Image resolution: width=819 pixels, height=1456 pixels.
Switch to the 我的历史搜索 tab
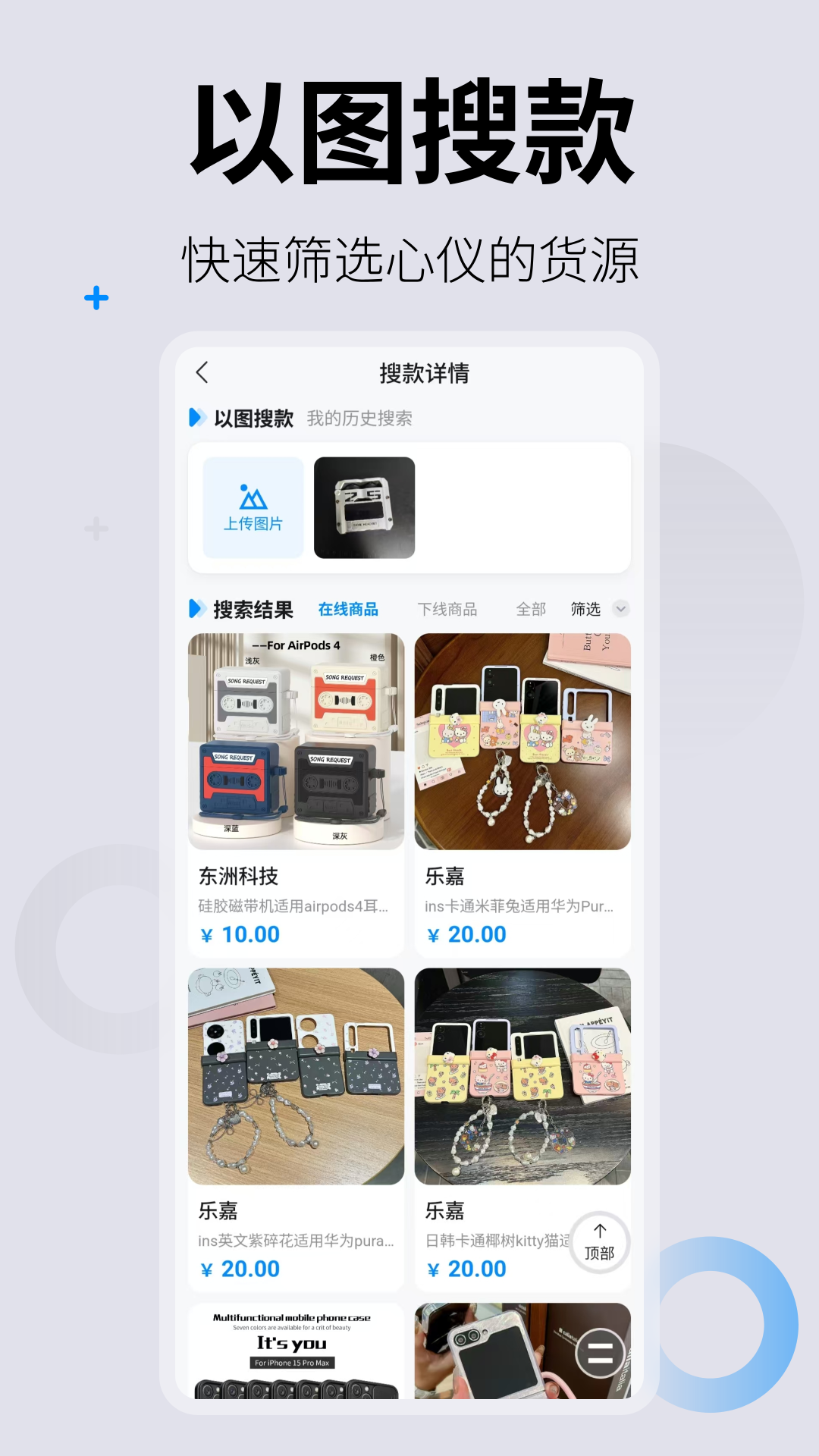coord(360,417)
